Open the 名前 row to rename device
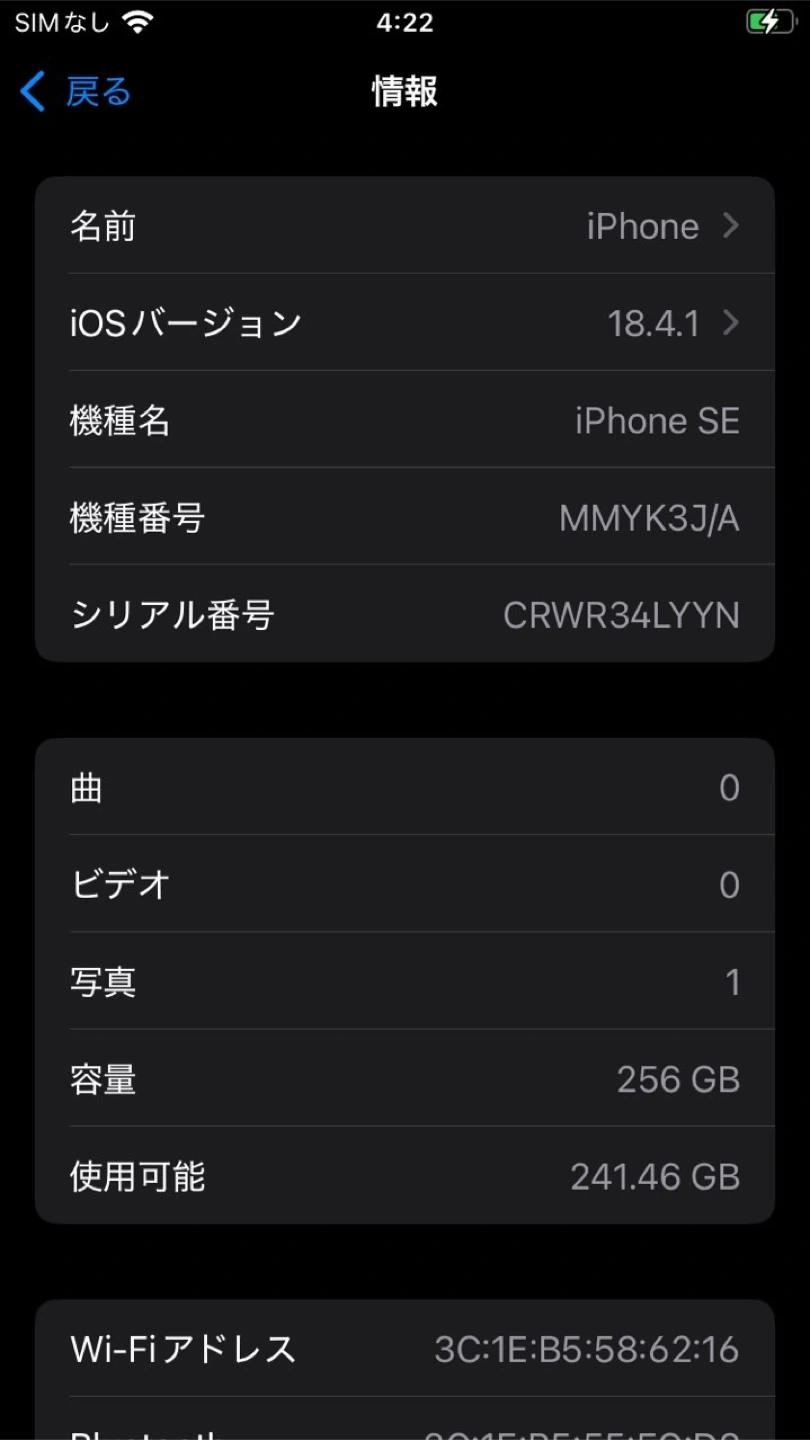Viewport: 810px width, 1440px height. [405, 226]
